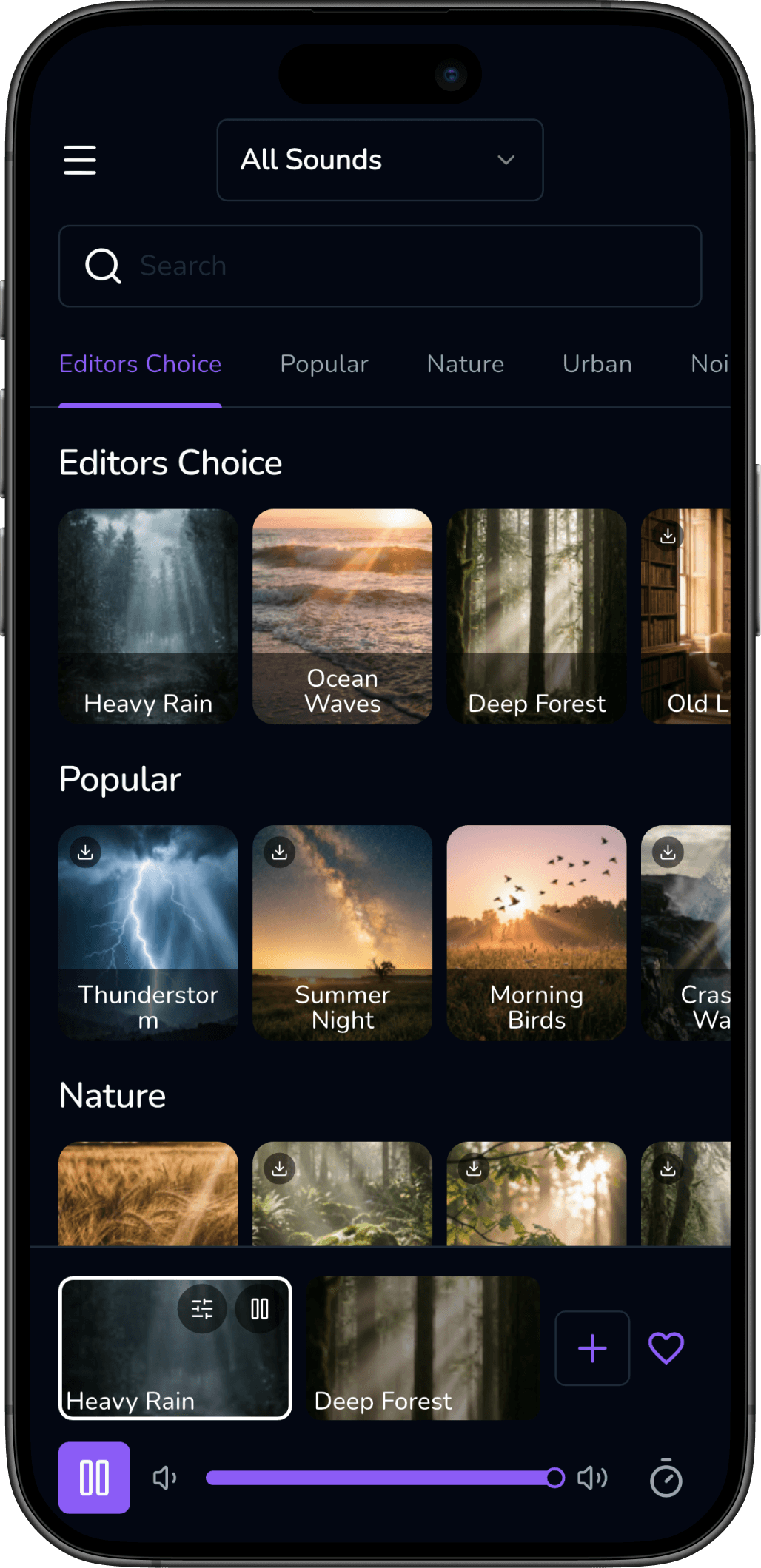Download the Thunderstorm sound
The width and height of the screenshot is (761, 1568).
click(x=85, y=852)
